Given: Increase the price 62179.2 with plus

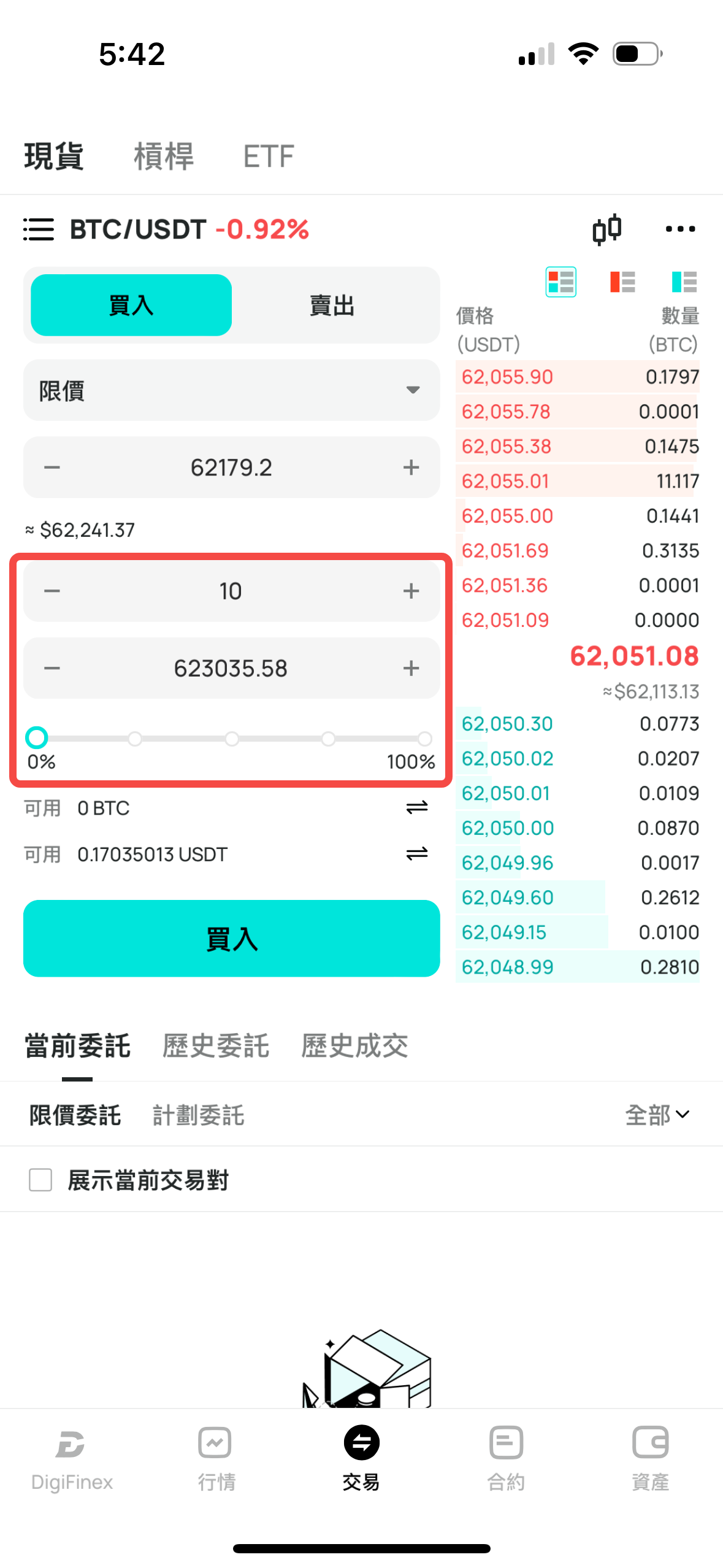Looking at the screenshot, I should tap(411, 467).
